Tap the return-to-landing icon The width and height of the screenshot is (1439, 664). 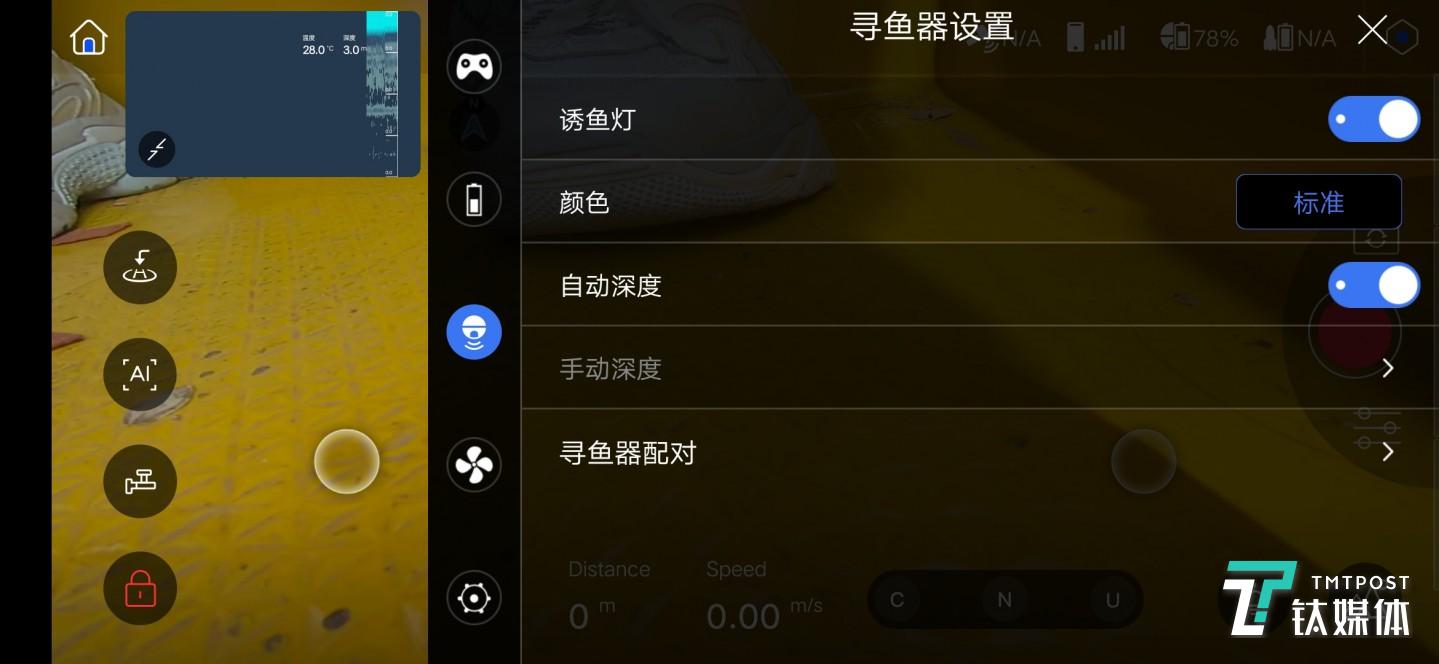(x=140, y=267)
